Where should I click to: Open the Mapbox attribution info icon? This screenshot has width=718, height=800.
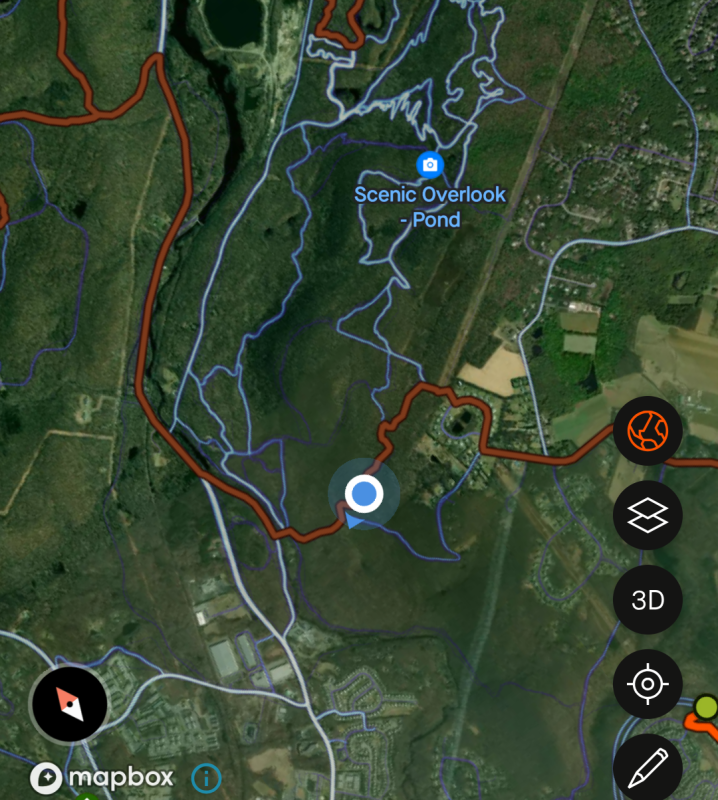[206, 777]
